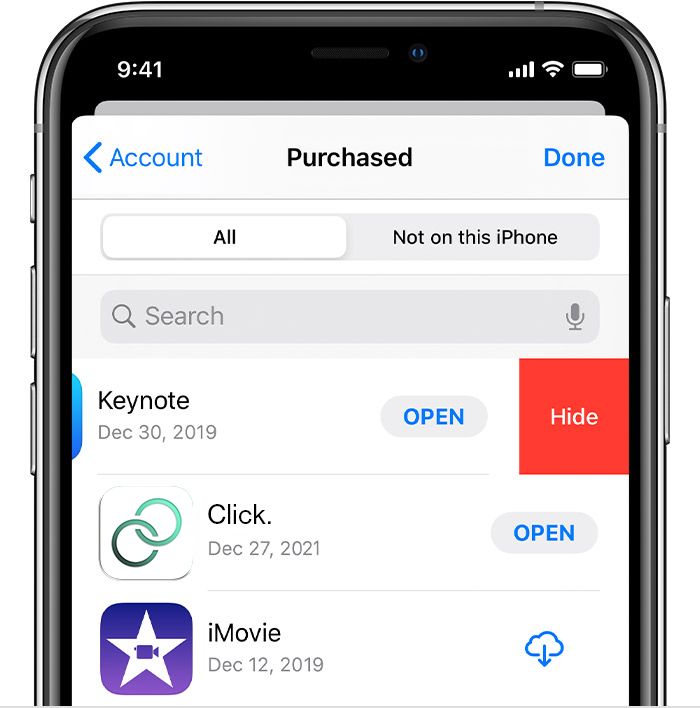Switch to Not on this iPhone
Screen dimensions: 700x708
click(x=475, y=238)
